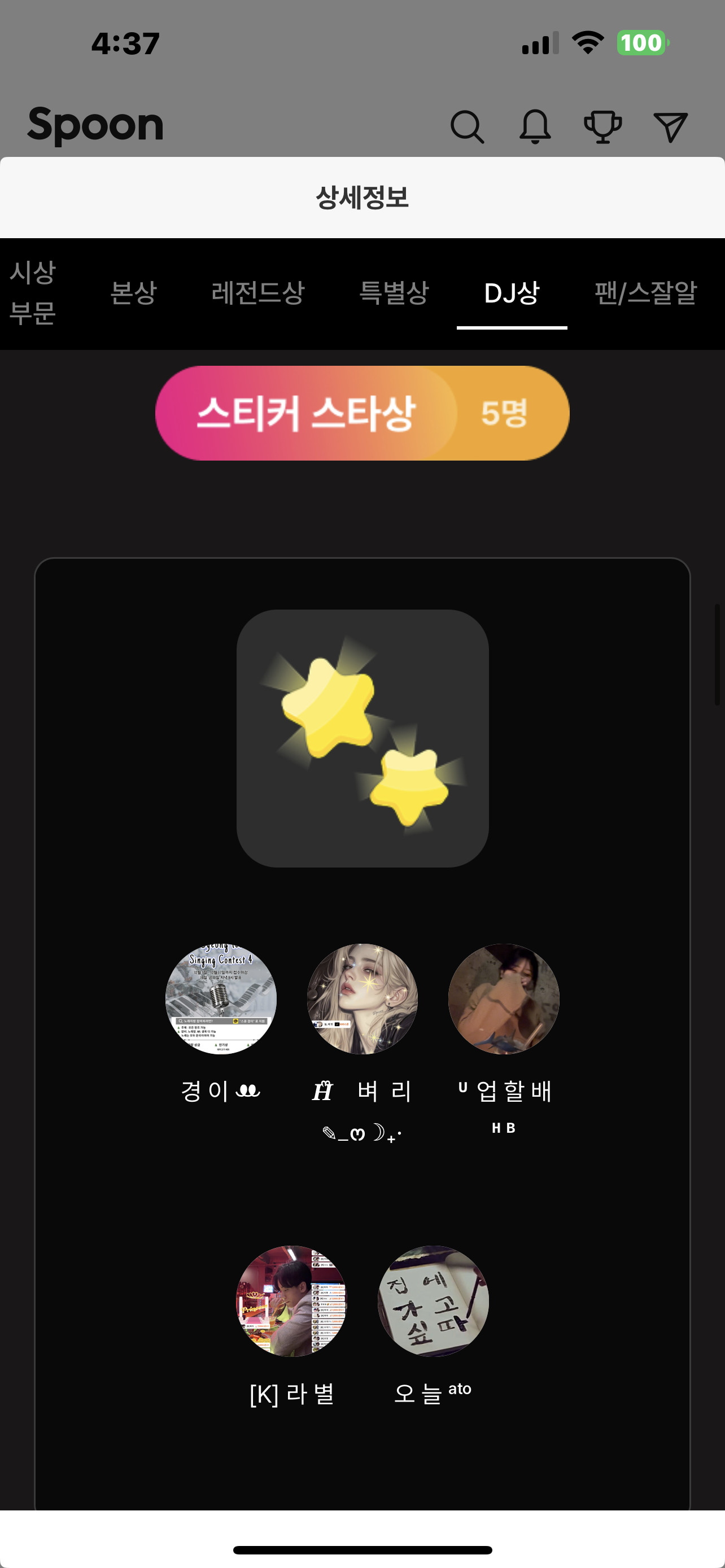This screenshot has width=725, height=1568.
Task: Open the 특별상 tab
Action: point(394,294)
